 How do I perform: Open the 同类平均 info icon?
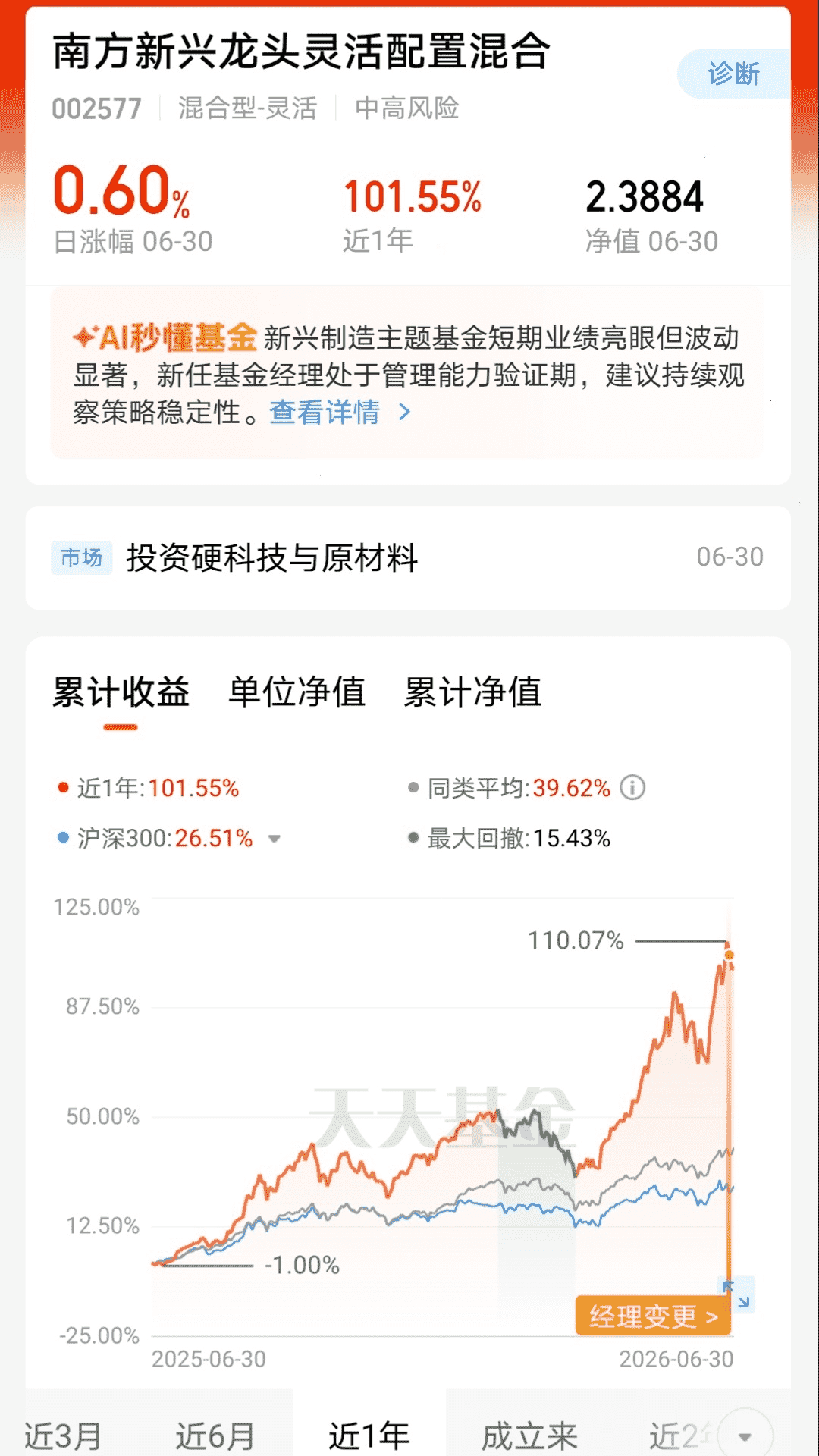tap(632, 788)
